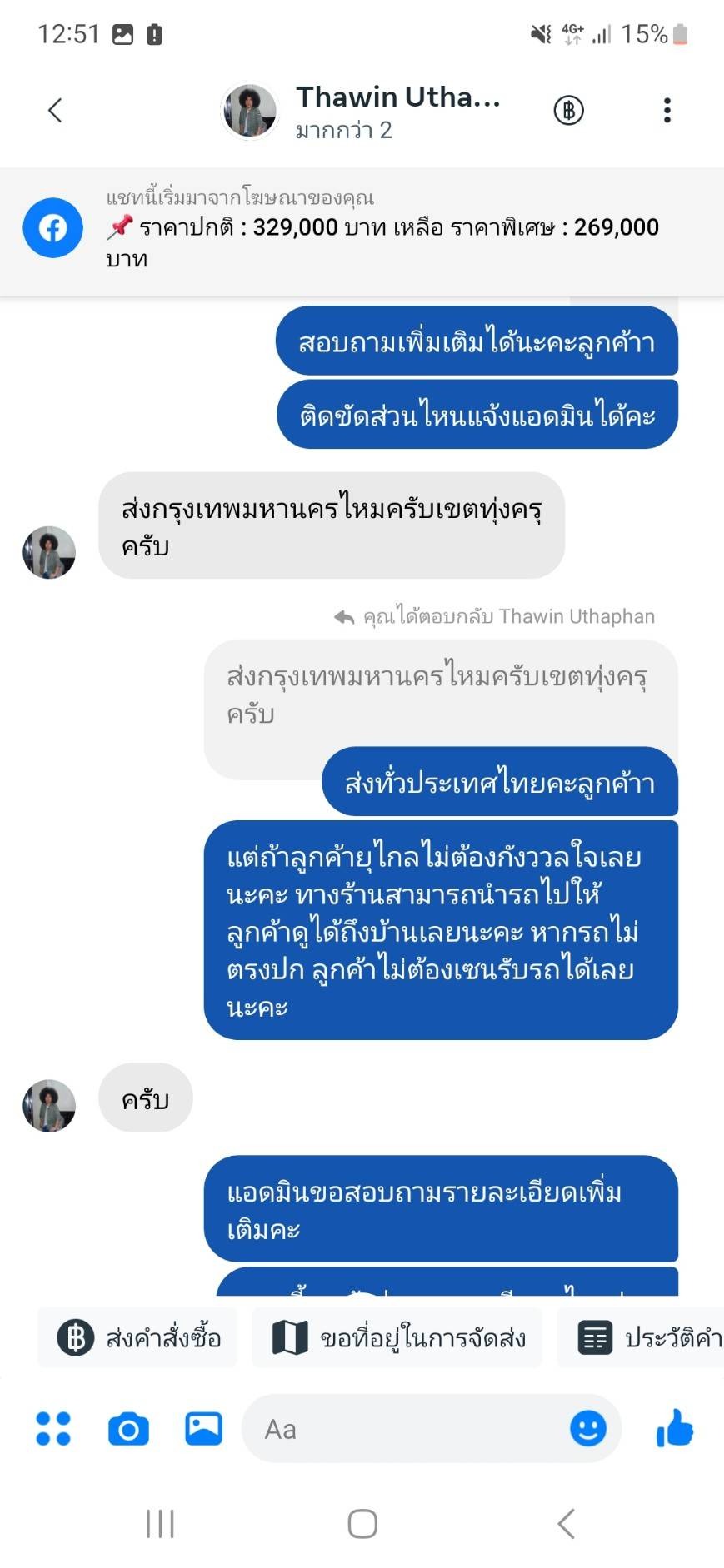Screen dimensions: 724x1568
Task: Open the four-dot more actions menu
Action: 53,1429
